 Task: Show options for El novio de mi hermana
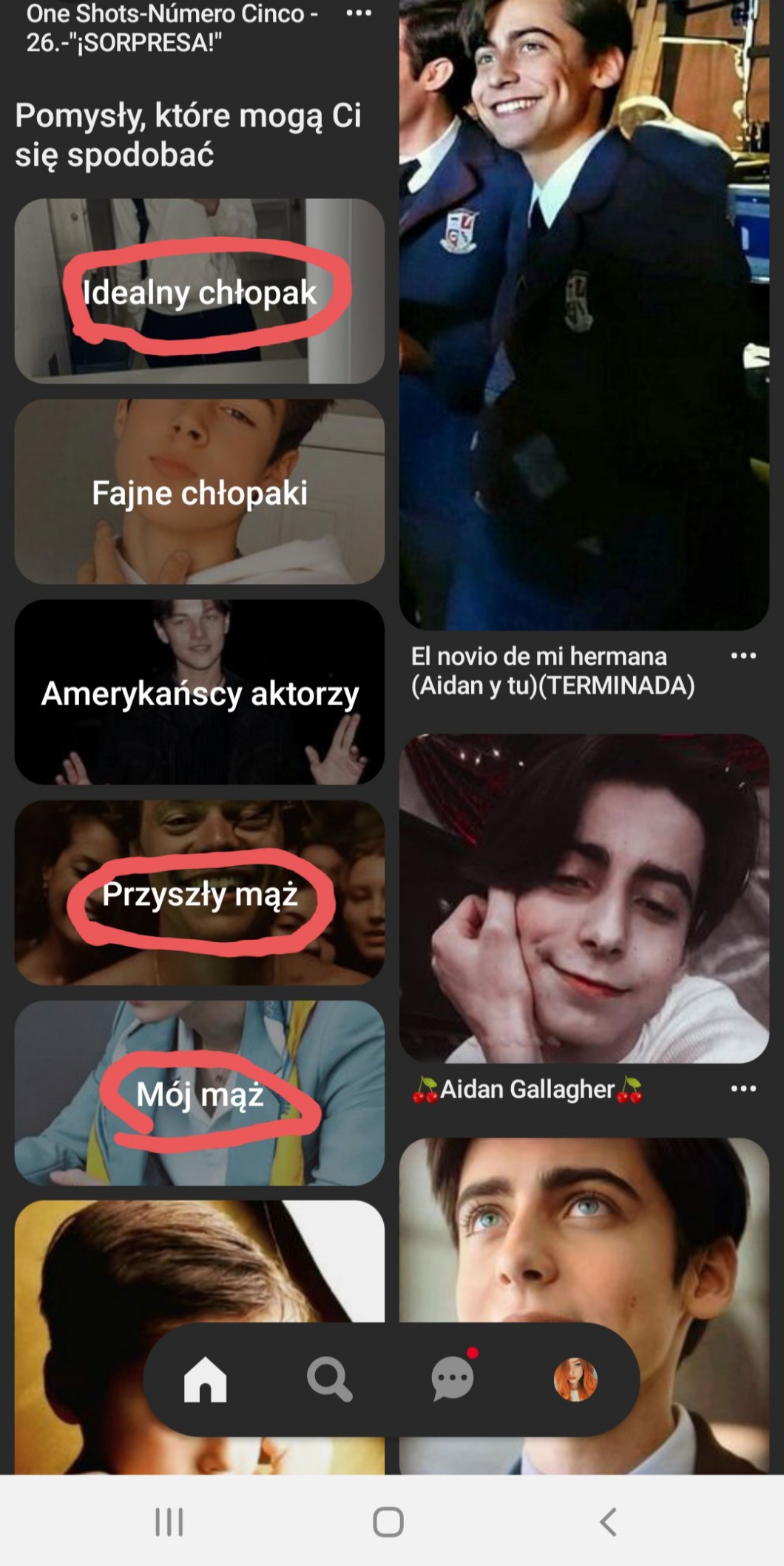coord(743,656)
